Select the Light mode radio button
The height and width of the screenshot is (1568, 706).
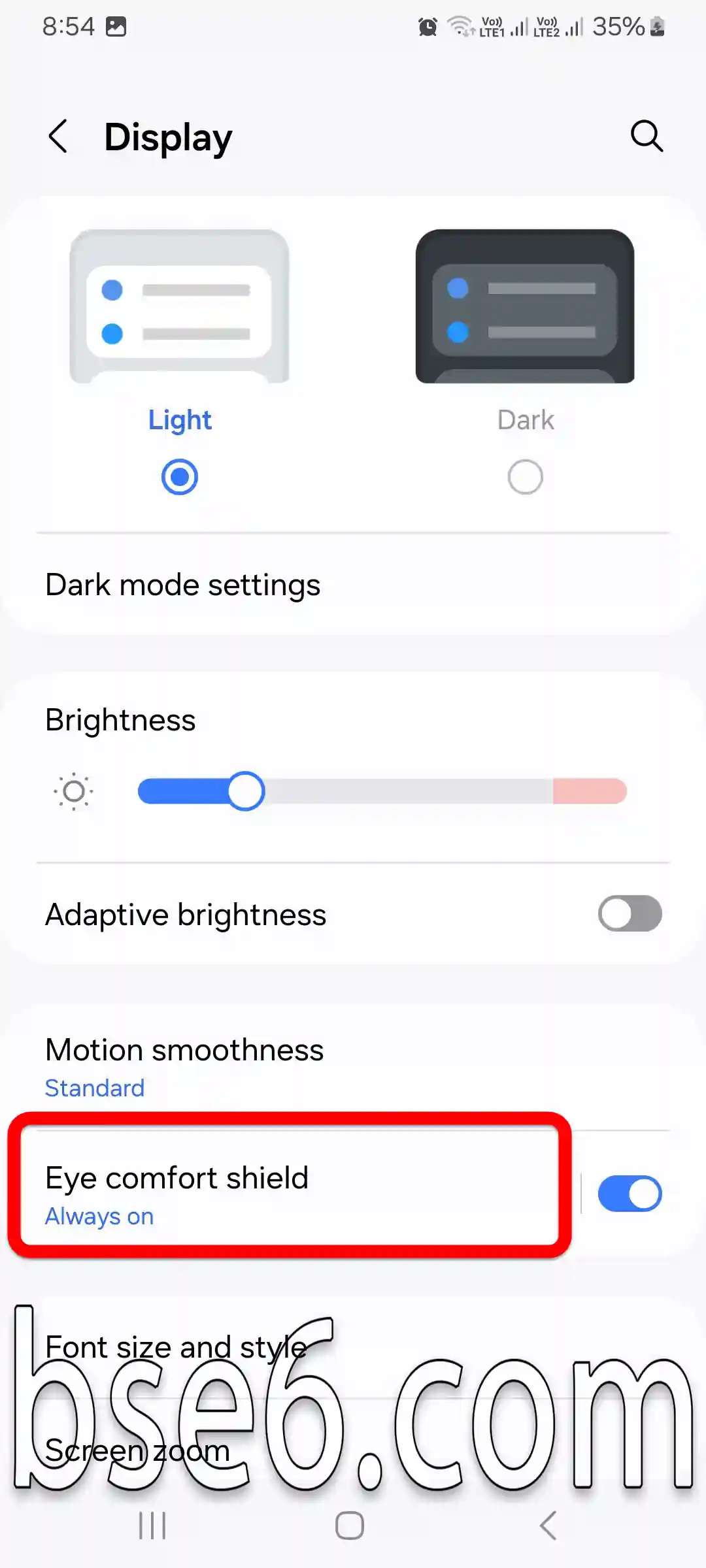click(180, 477)
